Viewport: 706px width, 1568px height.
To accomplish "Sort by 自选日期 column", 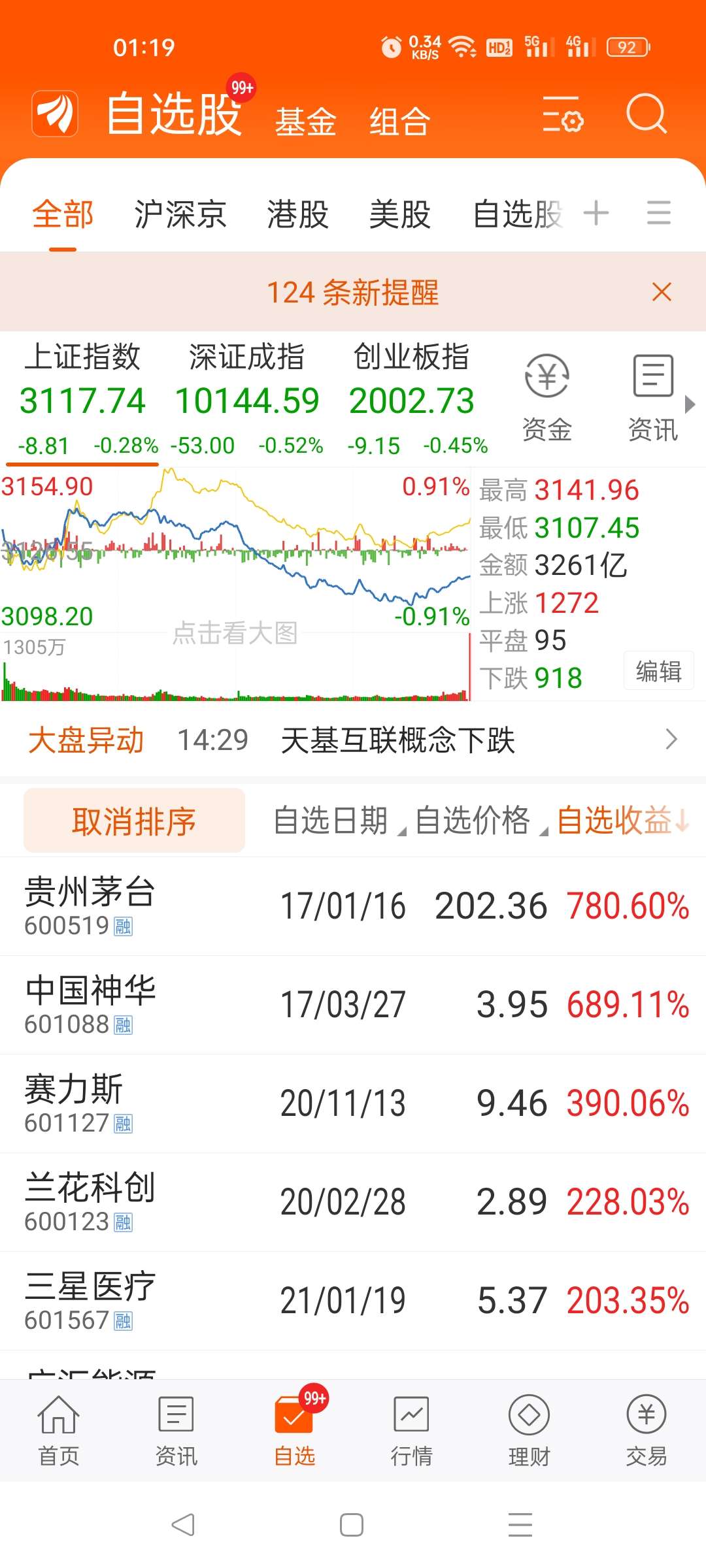I will [331, 821].
